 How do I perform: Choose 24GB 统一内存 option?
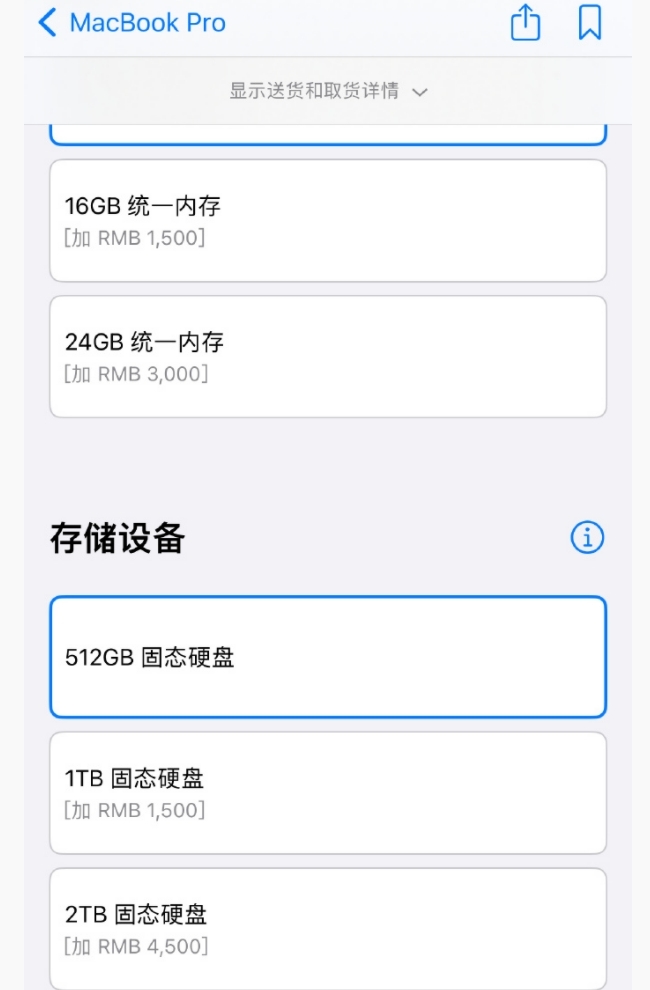pyautogui.click(x=328, y=356)
